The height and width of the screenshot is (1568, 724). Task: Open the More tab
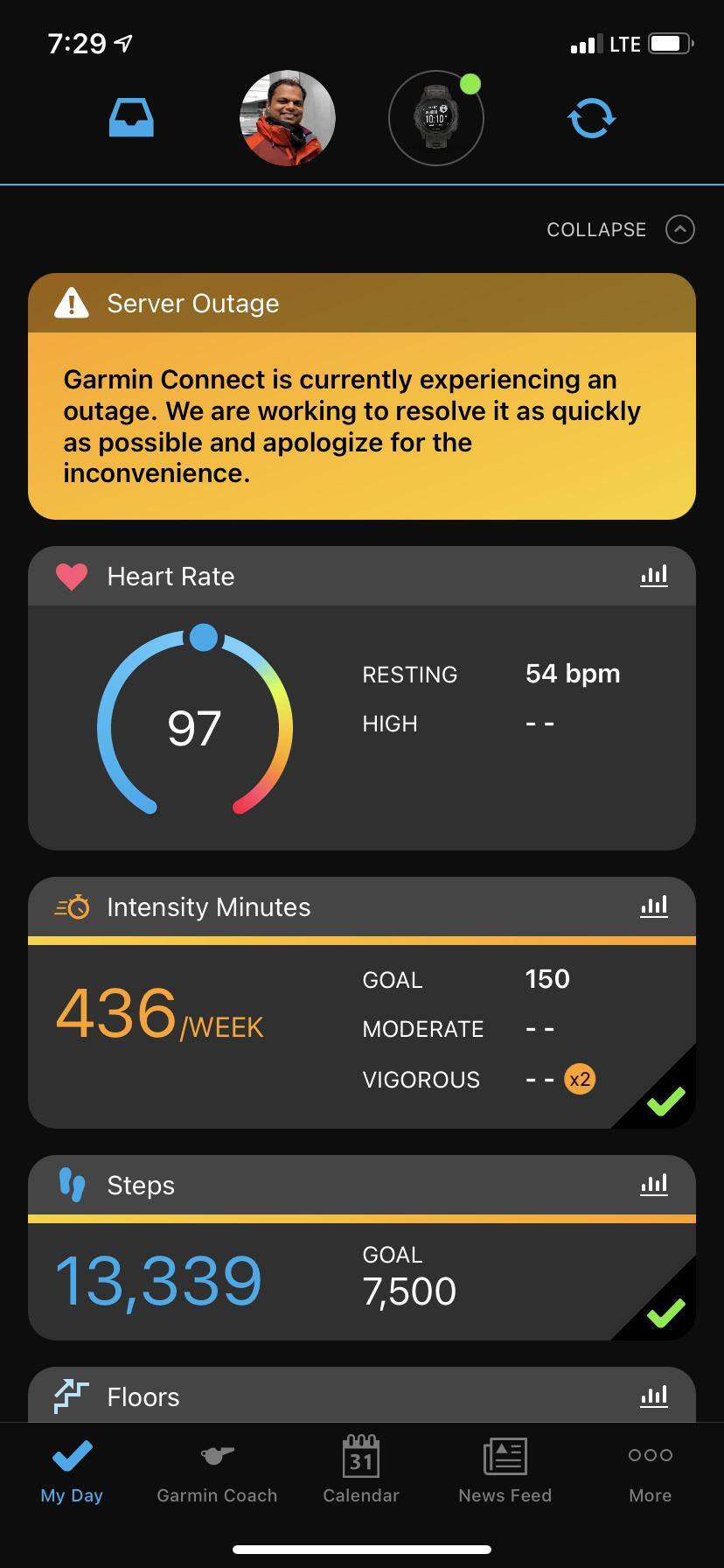650,1472
